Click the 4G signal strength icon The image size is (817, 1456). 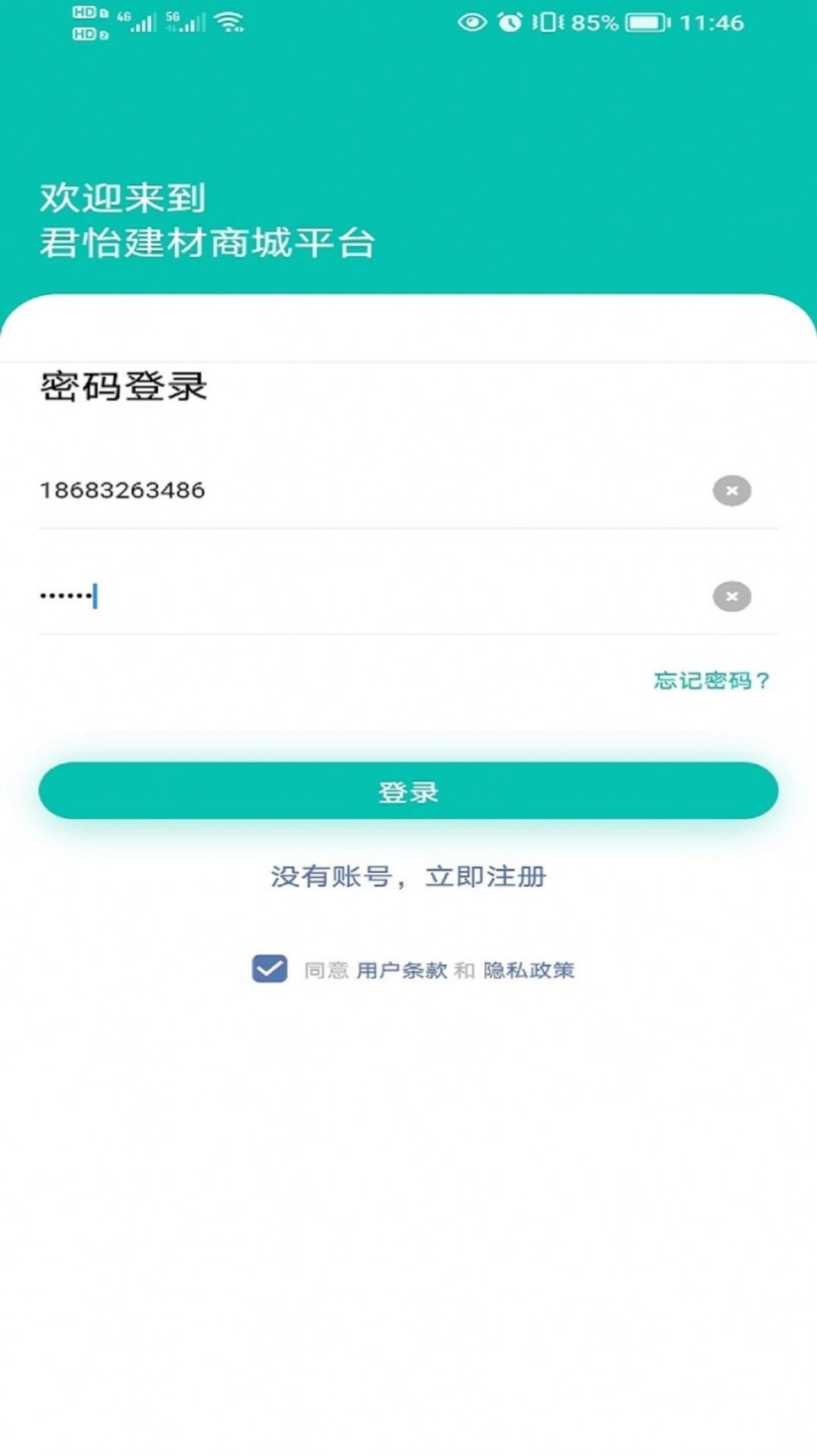point(142,21)
